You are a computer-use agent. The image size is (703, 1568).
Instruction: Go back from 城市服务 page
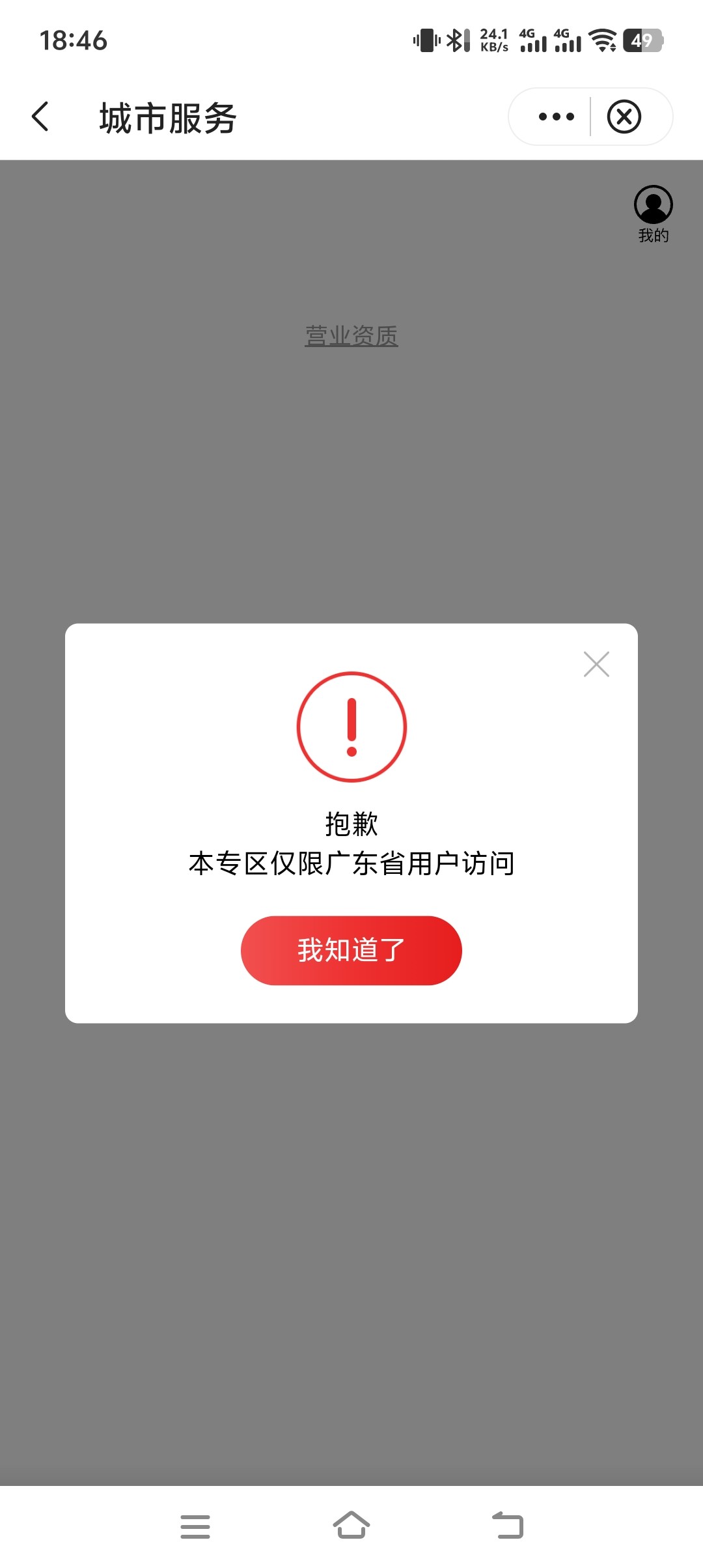point(40,117)
